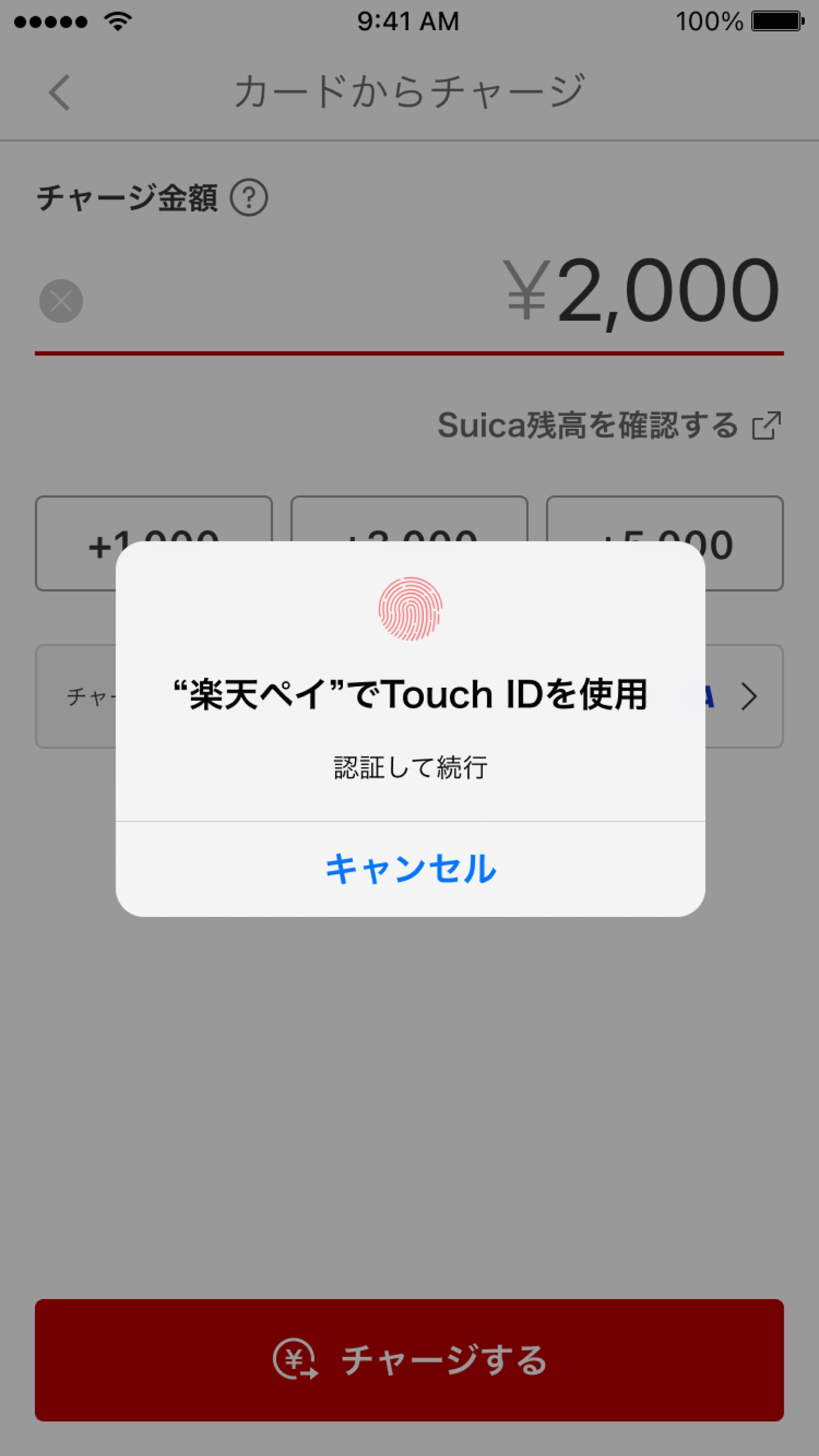
Task: Clear the ¥2,000 charge amount
Action: pyautogui.click(x=61, y=301)
